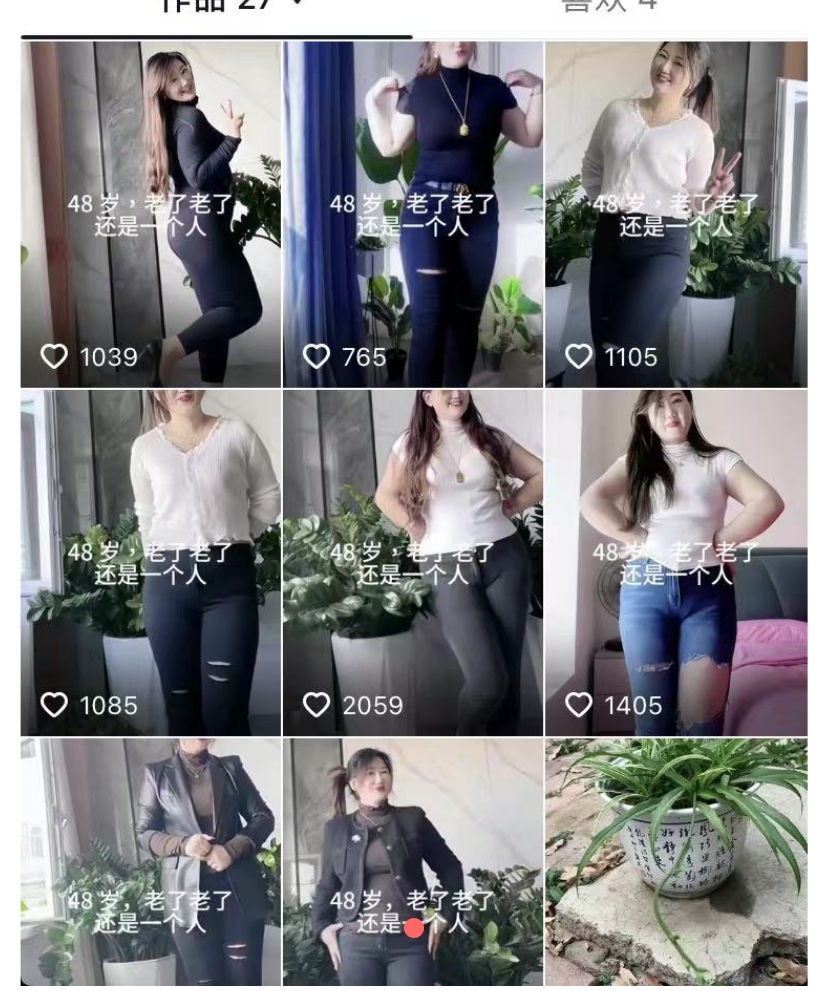This screenshot has height=991, width=825.
Task: Play the video showing 765 likes
Action: [413, 214]
